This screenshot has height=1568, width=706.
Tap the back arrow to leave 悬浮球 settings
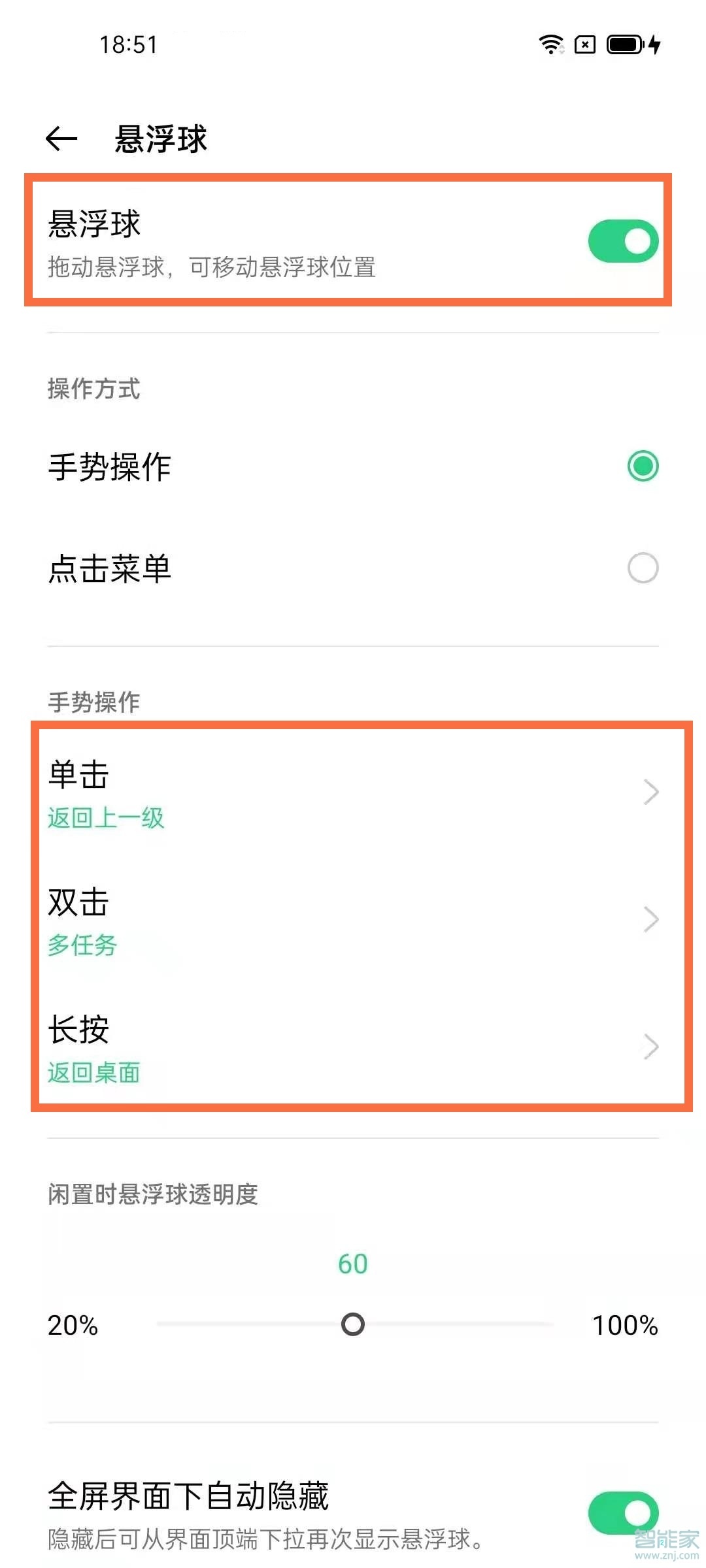(x=62, y=138)
